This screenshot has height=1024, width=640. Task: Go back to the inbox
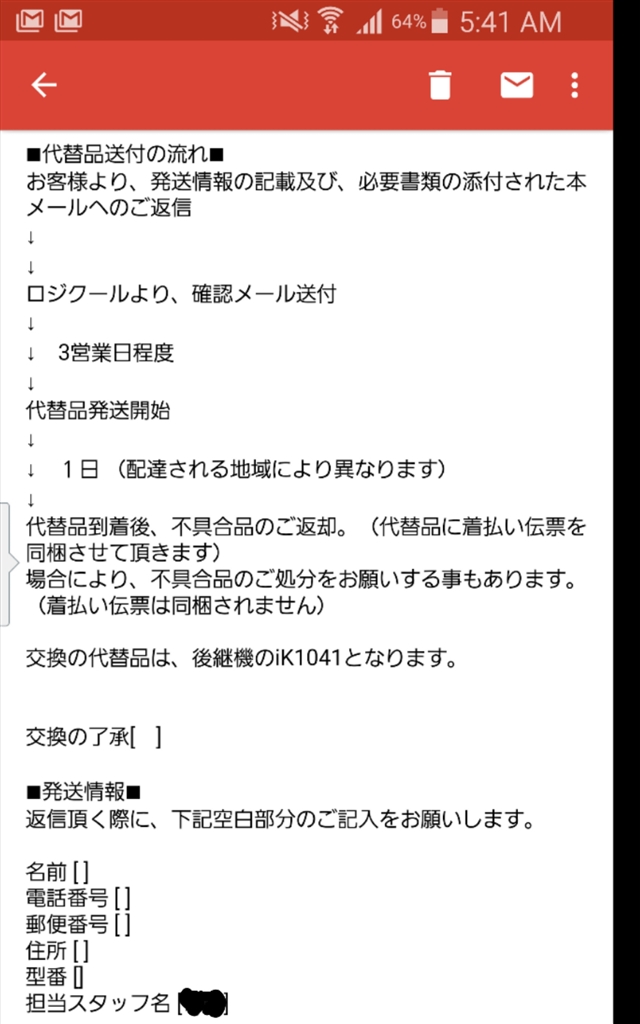44,85
